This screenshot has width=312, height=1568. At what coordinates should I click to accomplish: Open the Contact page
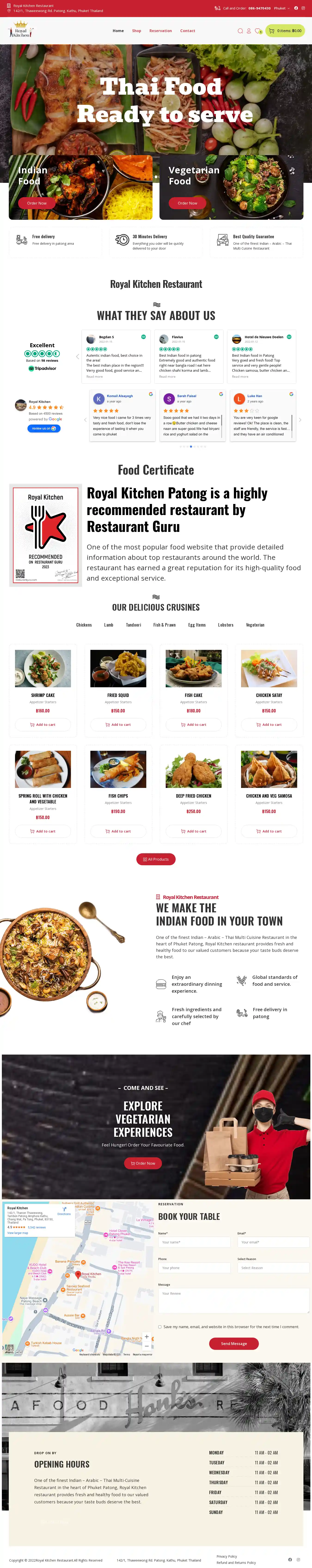188,30
